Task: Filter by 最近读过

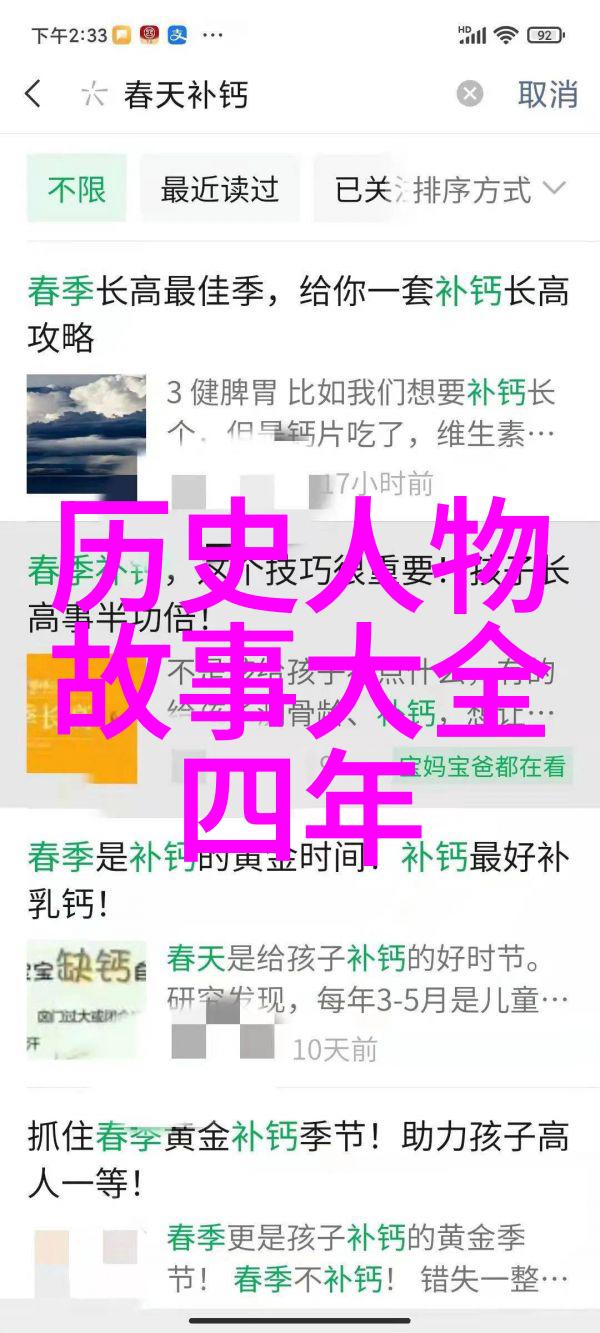Action: (x=219, y=188)
